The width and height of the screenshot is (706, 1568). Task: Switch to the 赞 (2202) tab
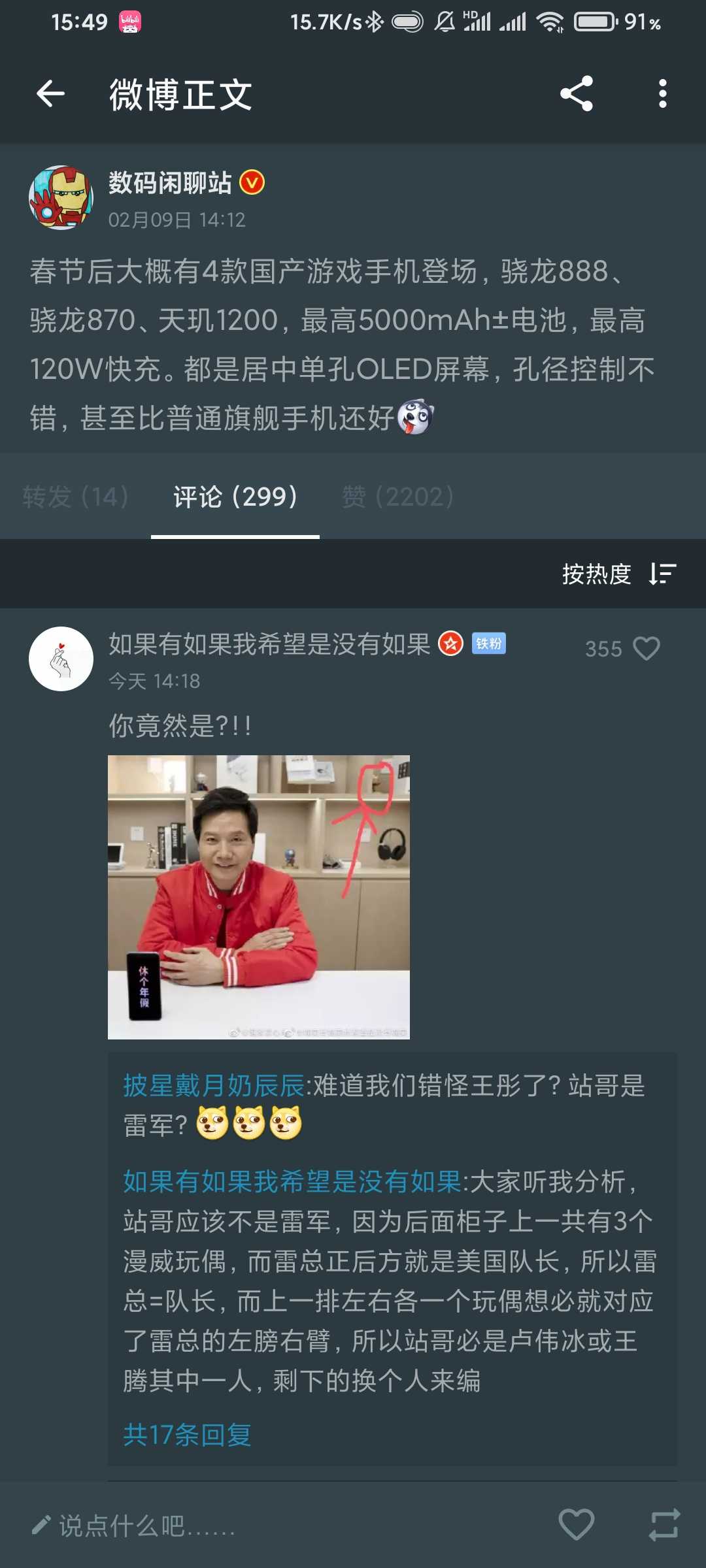point(397,497)
